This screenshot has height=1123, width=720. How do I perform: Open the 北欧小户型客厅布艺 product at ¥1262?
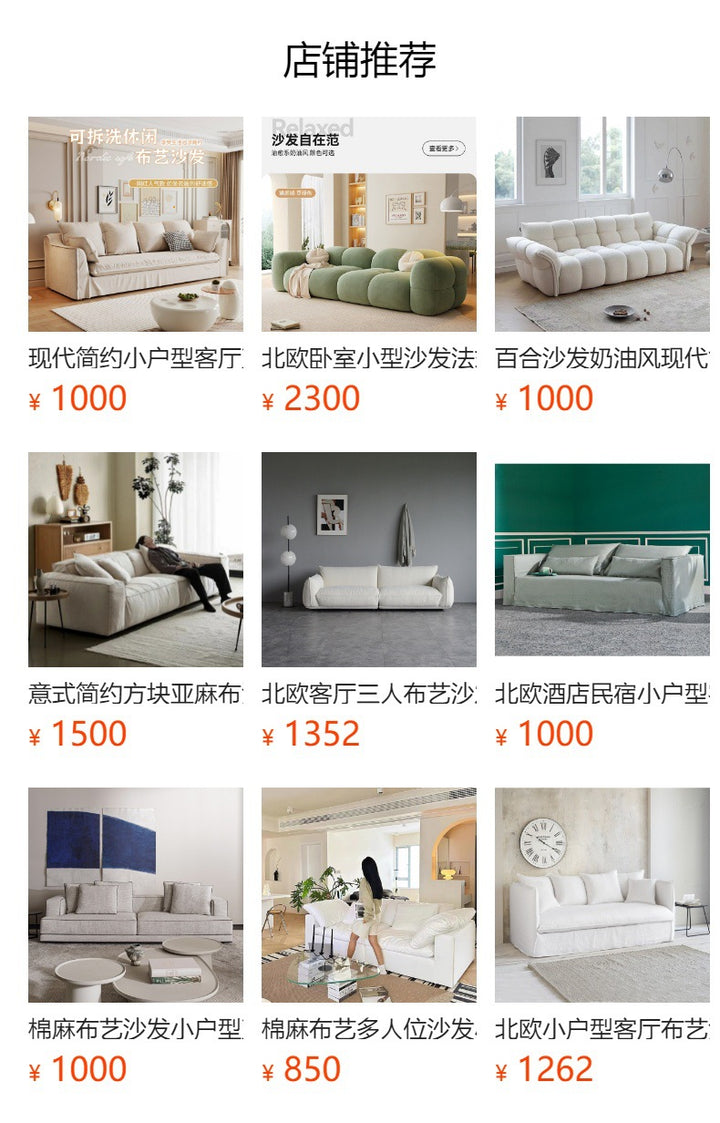pyautogui.click(x=602, y=894)
